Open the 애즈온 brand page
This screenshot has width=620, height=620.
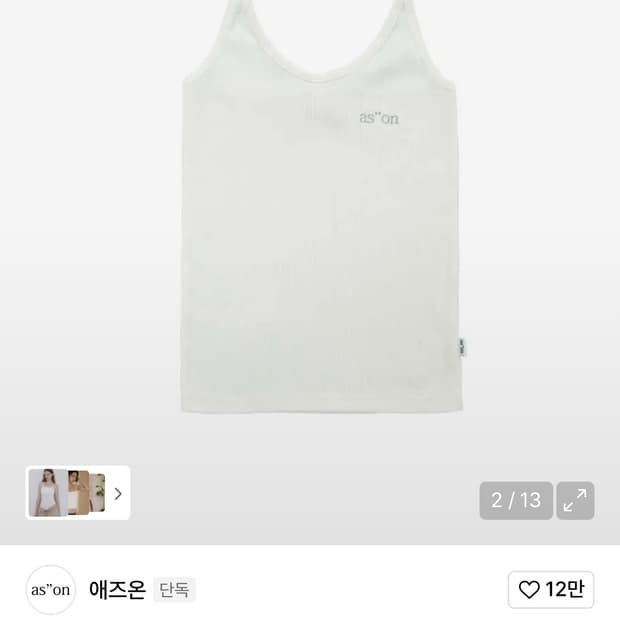[x=117, y=590]
